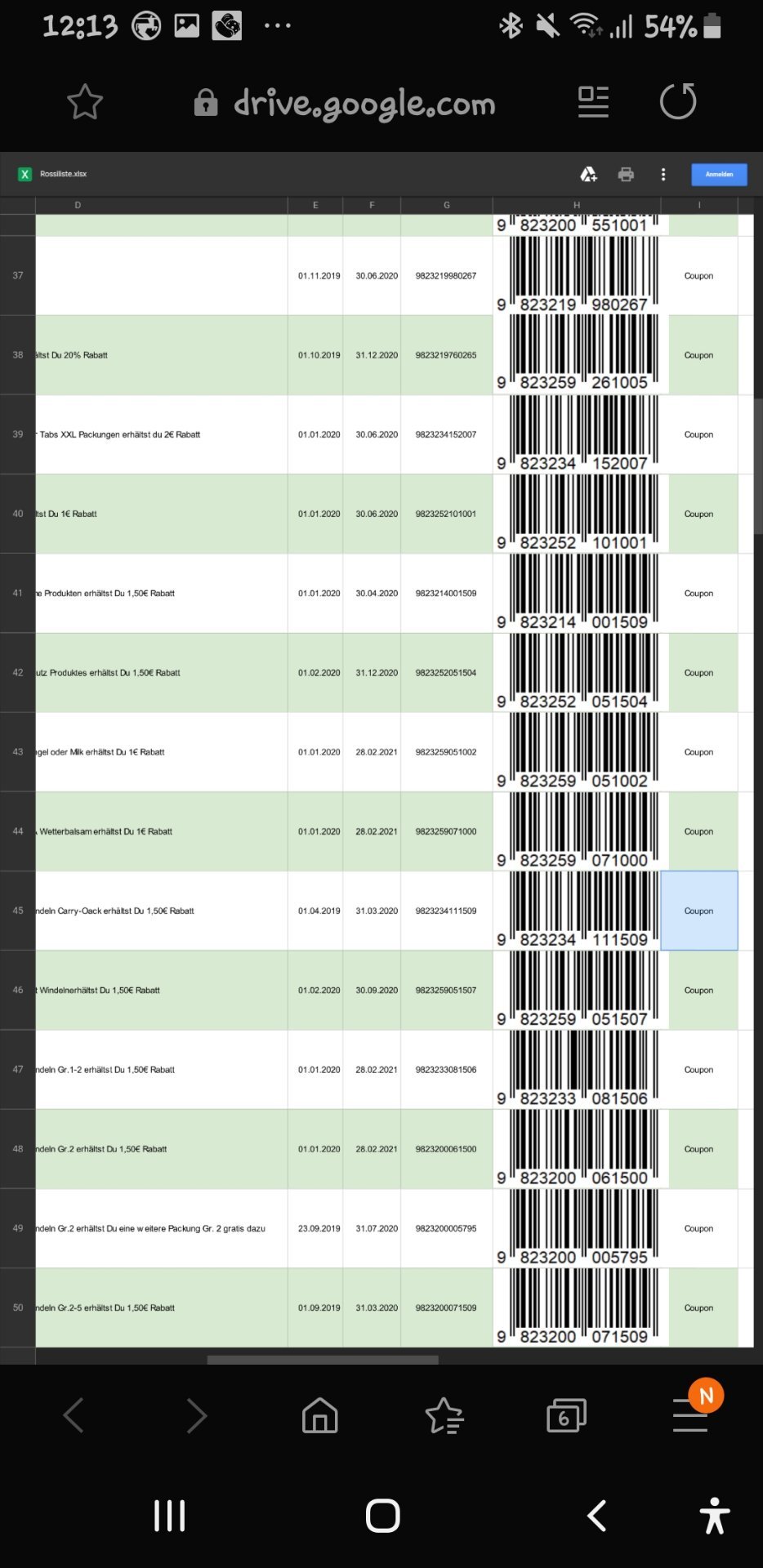Bookmark this page with the star icon
Image resolution: width=763 pixels, height=1568 pixels.
coord(85,102)
